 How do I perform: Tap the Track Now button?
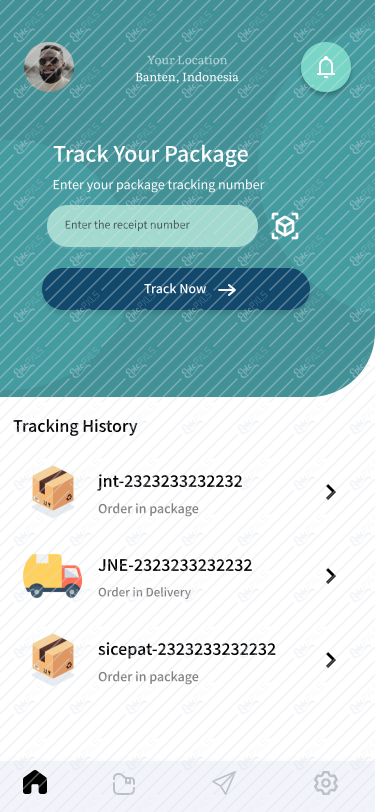(x=176, y=289)
